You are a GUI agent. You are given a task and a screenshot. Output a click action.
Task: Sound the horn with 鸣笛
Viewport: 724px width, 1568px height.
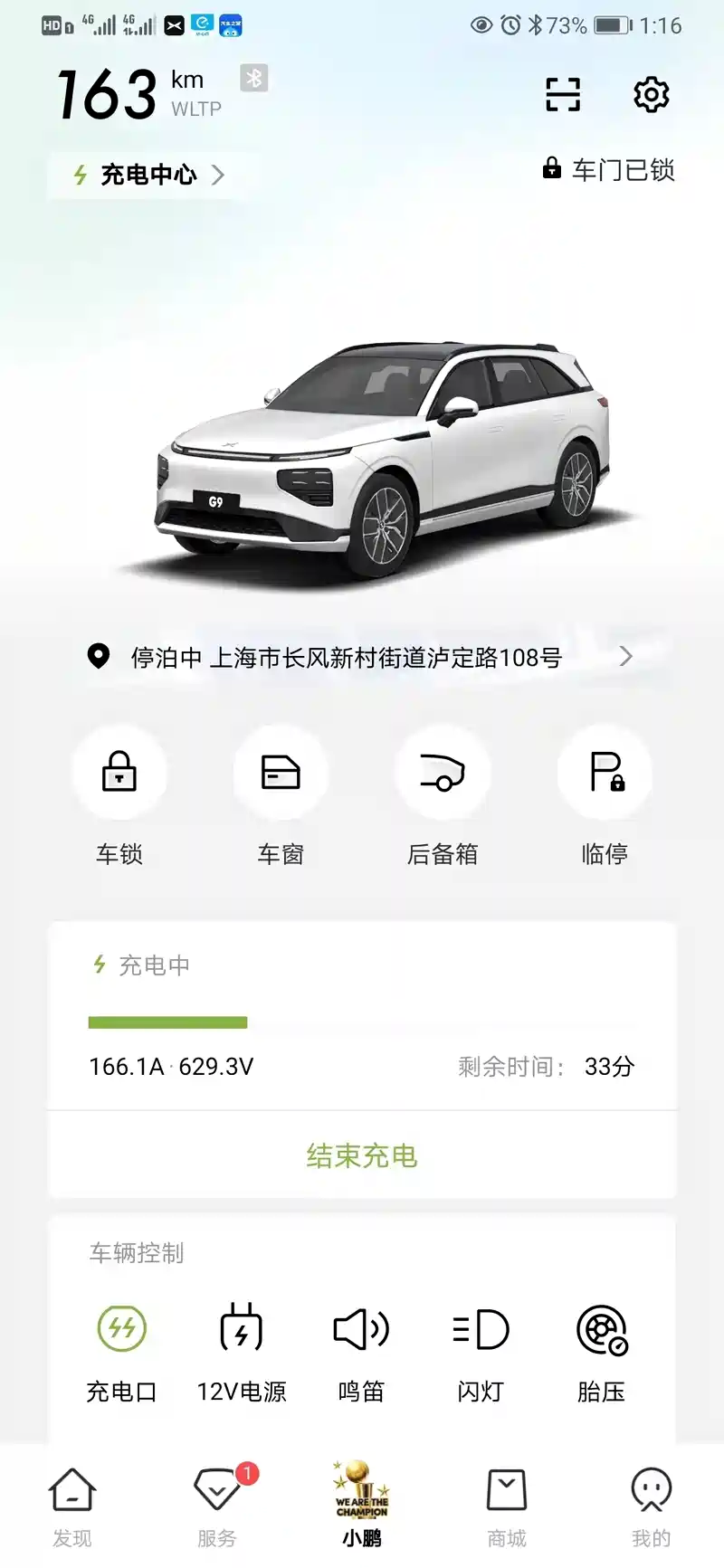[x=361, y=1329]
